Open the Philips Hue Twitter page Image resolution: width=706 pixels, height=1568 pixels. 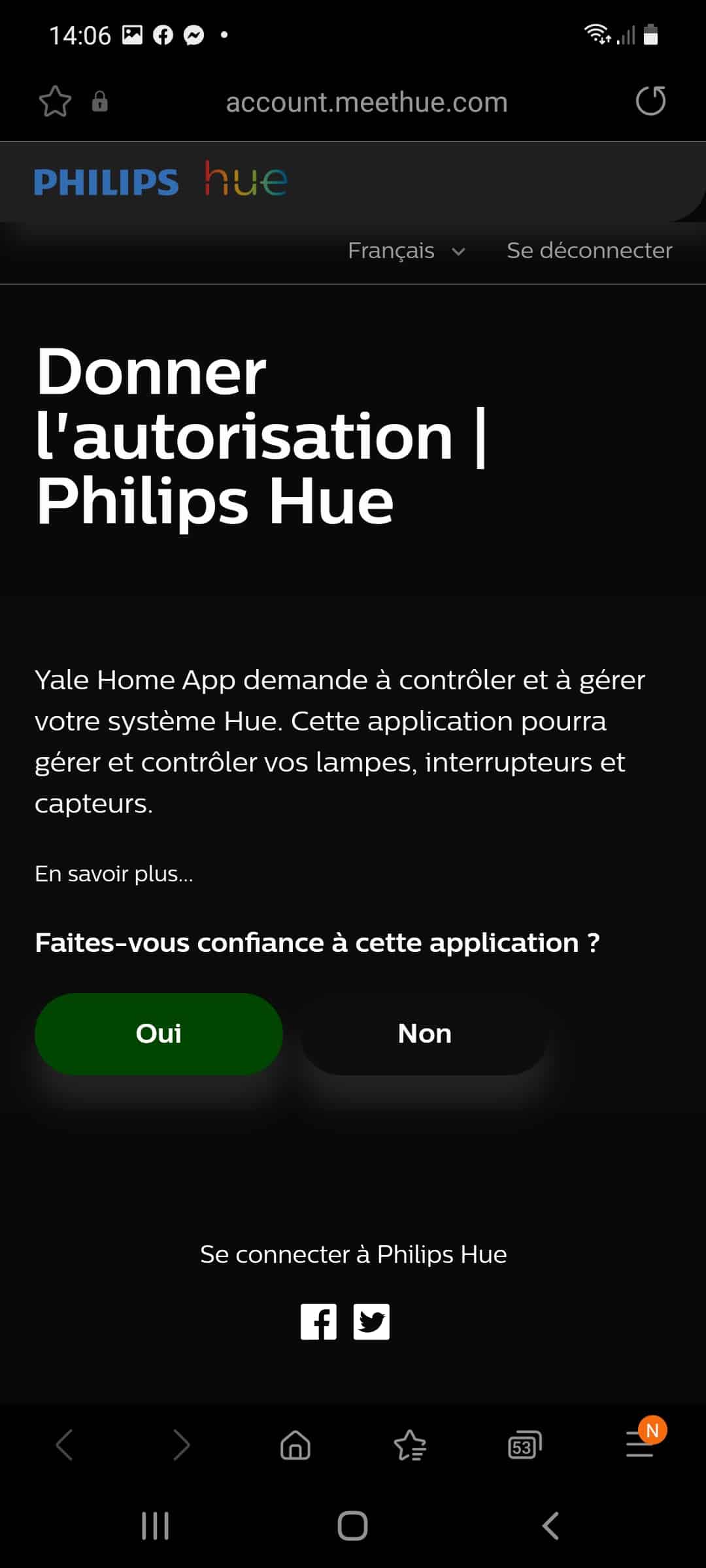[371, 1322]
